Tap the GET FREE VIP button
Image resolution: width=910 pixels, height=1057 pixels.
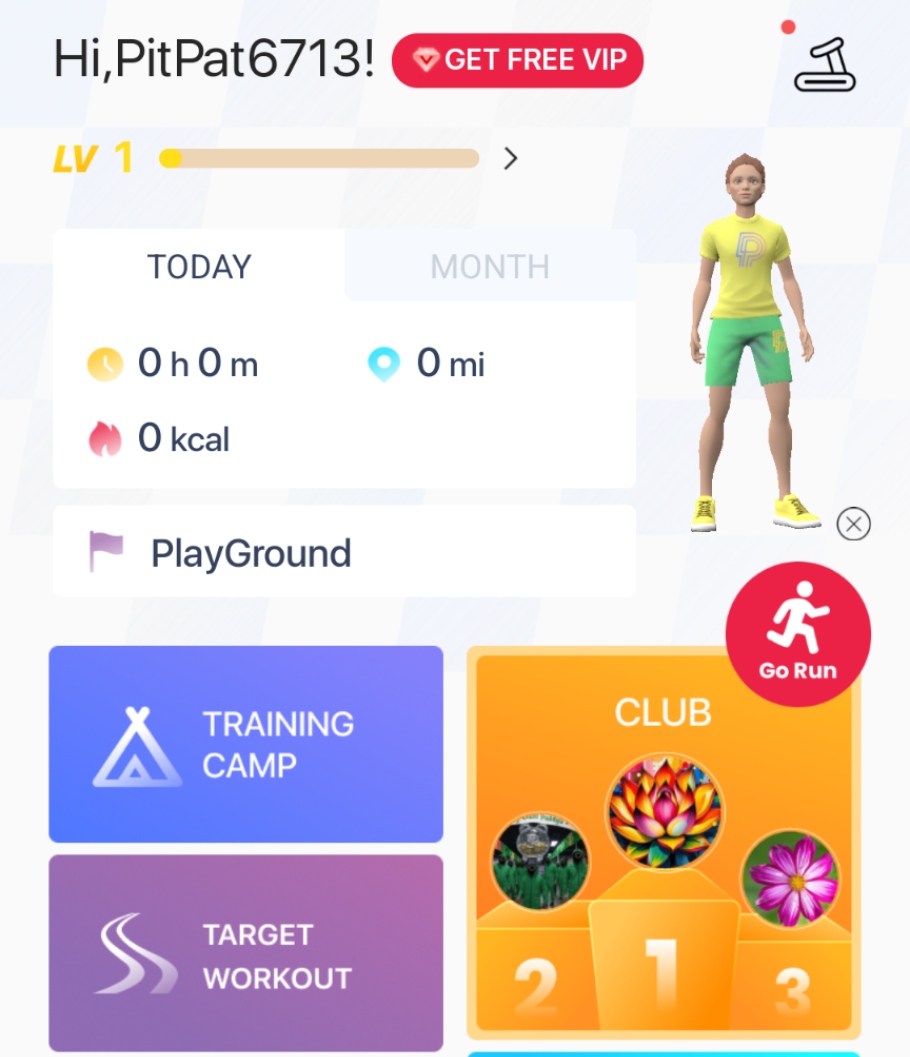517,60
